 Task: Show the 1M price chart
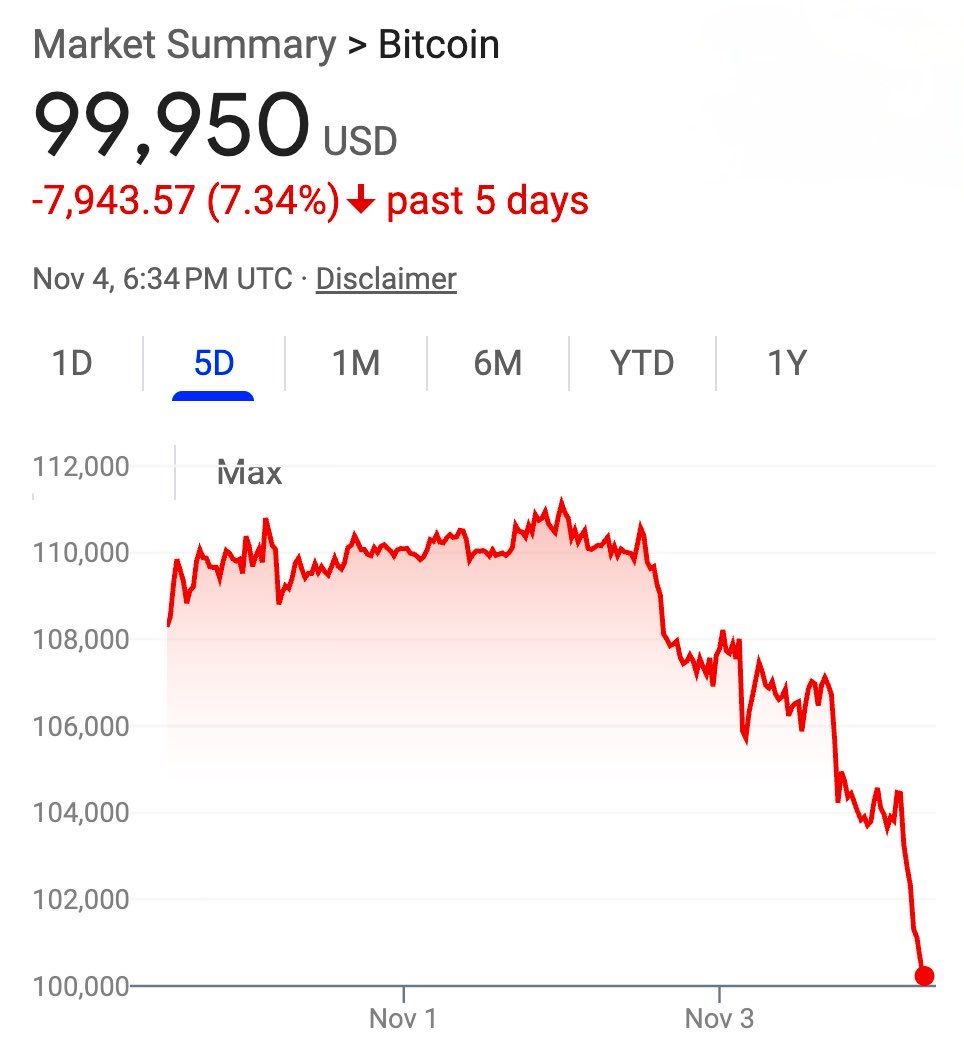pos(356,363)
